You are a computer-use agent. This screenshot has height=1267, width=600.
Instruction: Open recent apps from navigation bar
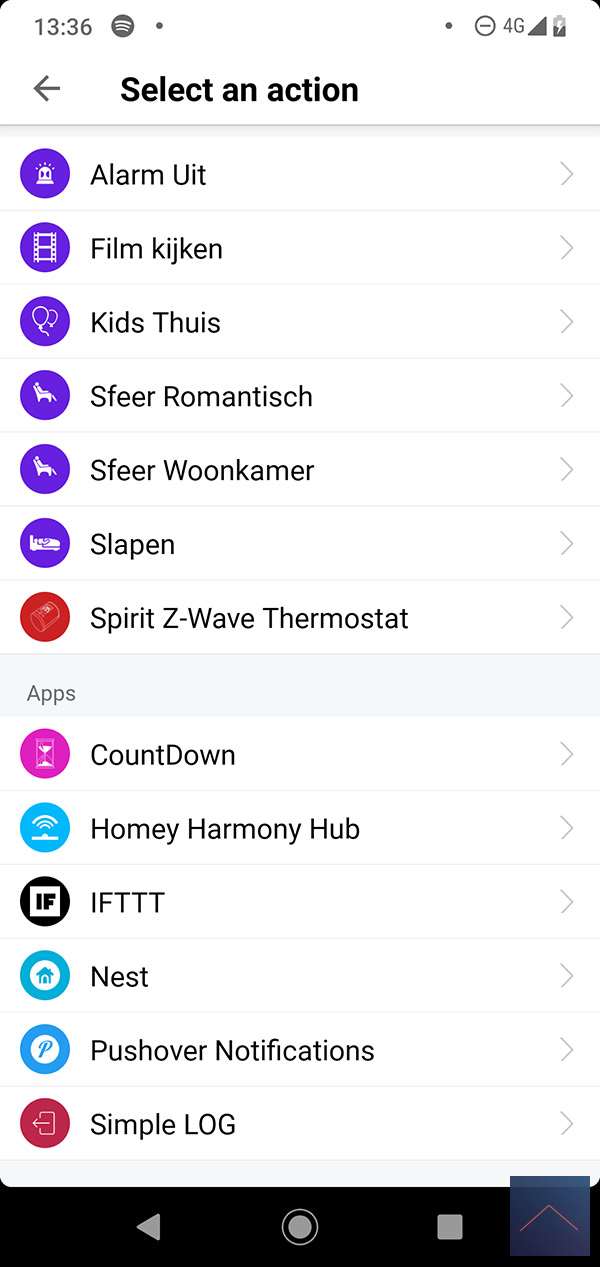tap(450, 1226)
